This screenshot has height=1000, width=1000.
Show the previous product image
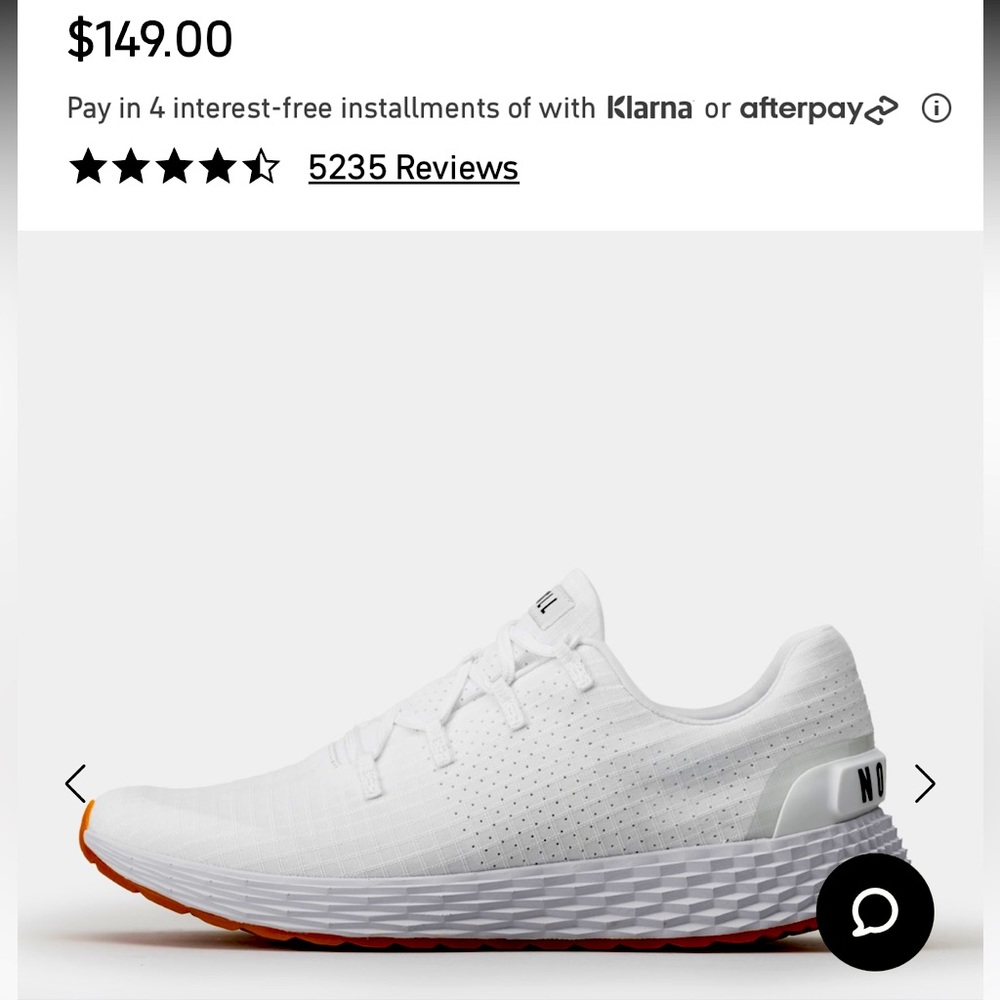click(x=76, y=783)
